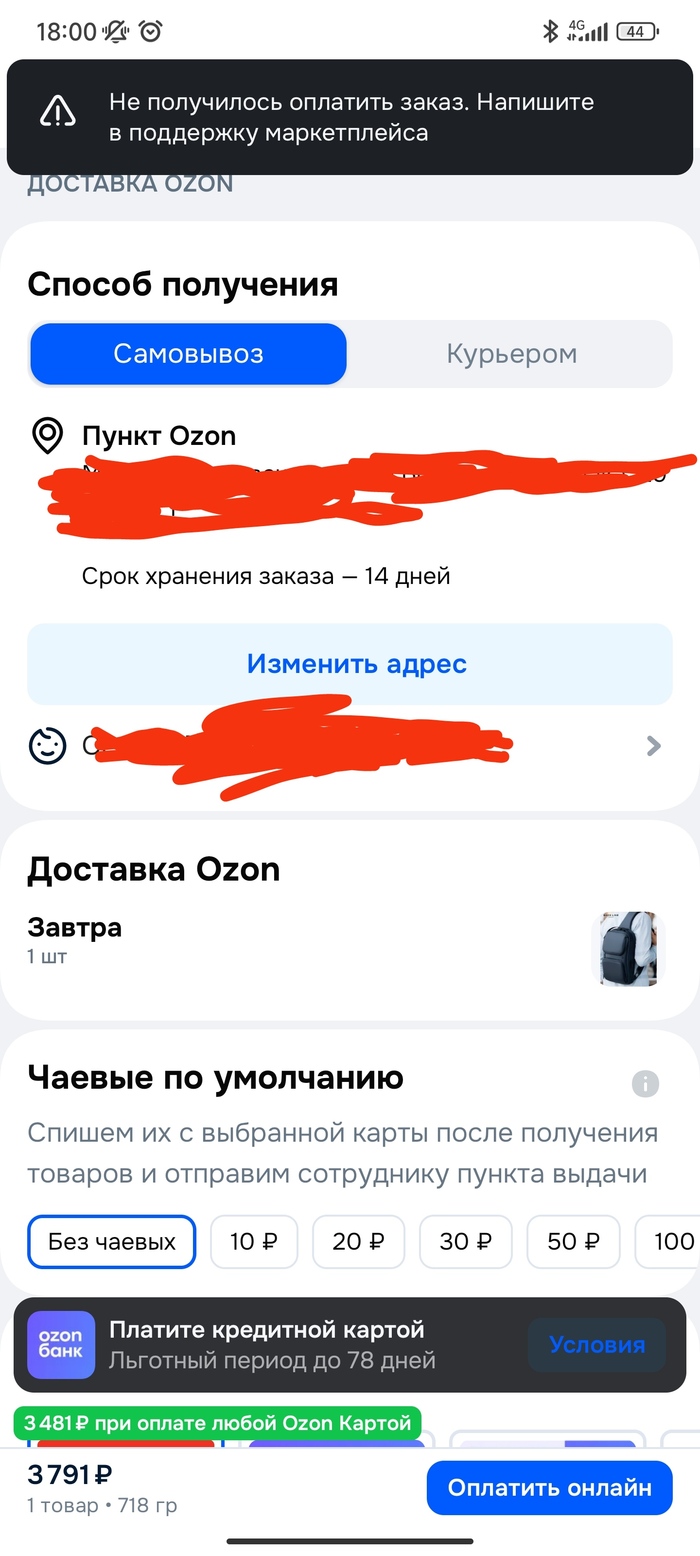The width and height of the screenshot is (700, 1556).
Task: Set the tip to 30 ₽
Action: pos(465,1242)
